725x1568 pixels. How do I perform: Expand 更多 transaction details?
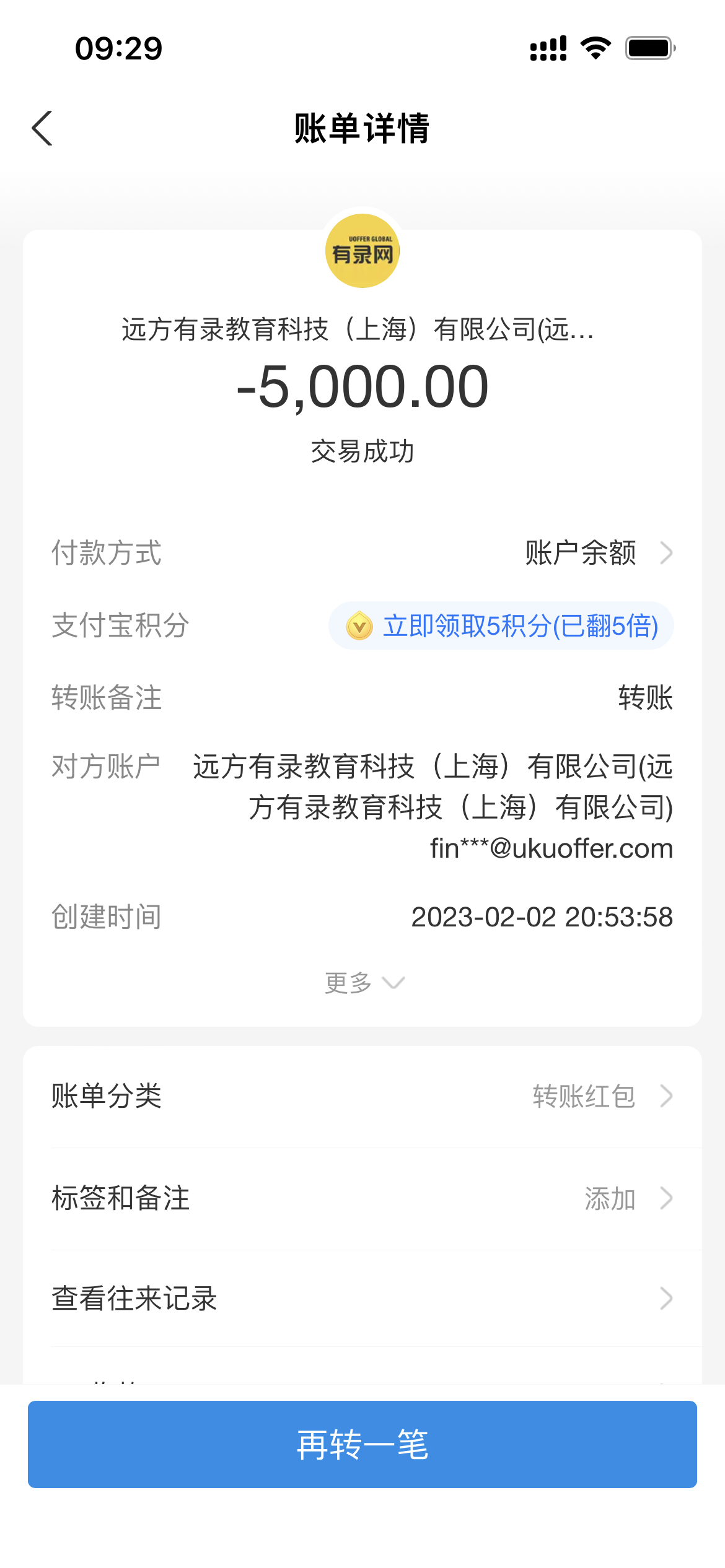point(363,983)
